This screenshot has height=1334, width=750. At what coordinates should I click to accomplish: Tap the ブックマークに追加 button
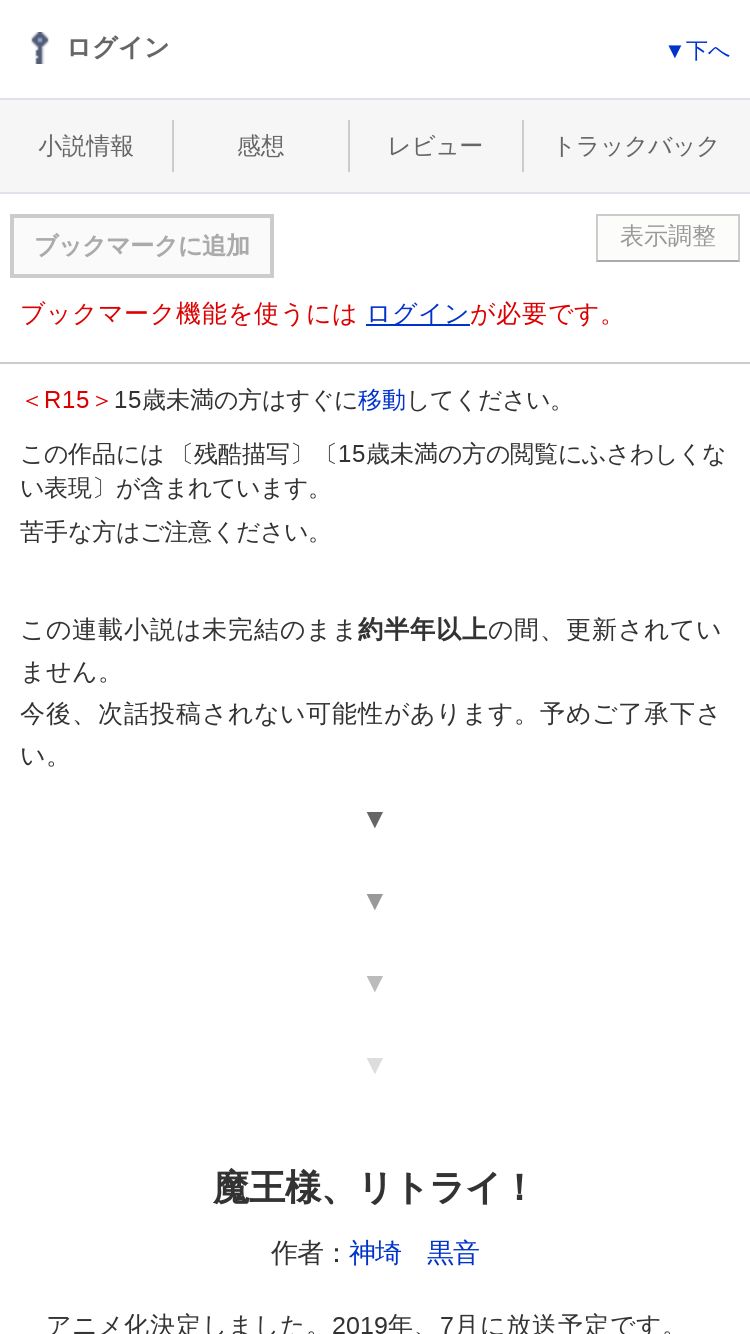pyautogui.click(x=142, y=246)
